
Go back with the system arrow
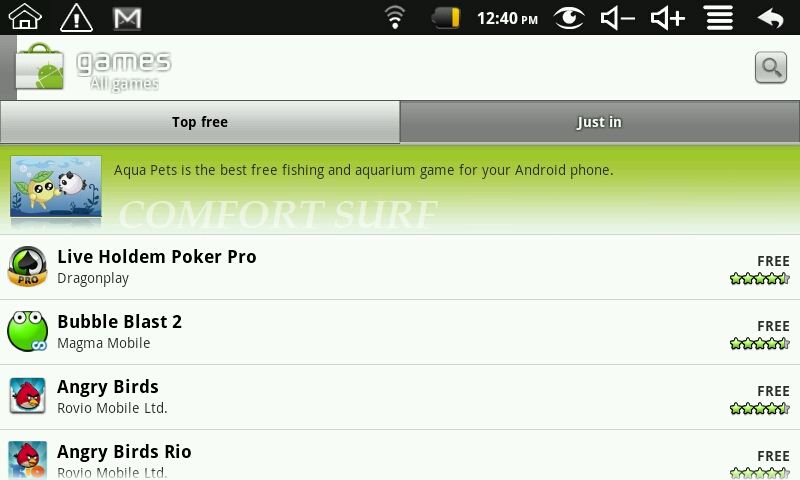click(770, 17)
